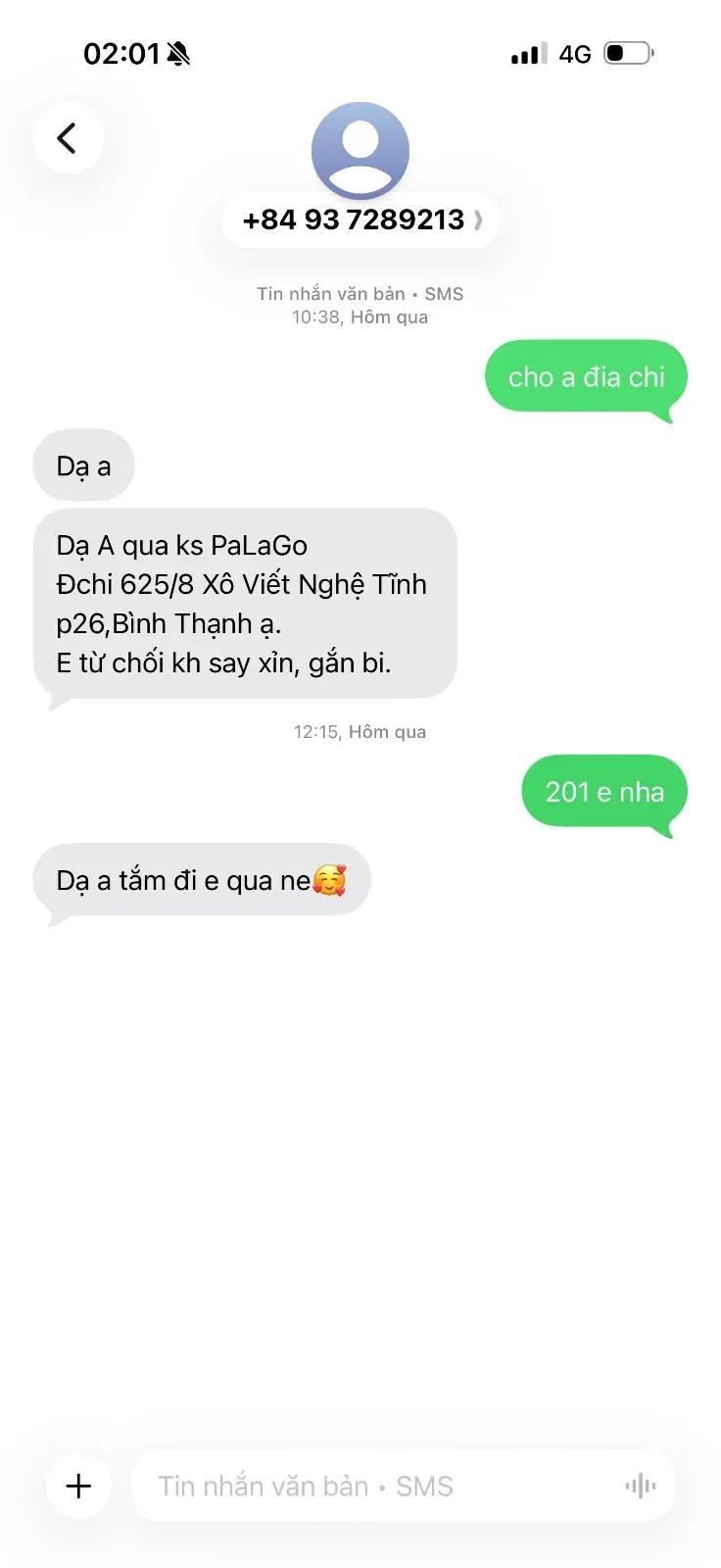Tap the contact avatar at the top

pos(360,151)
